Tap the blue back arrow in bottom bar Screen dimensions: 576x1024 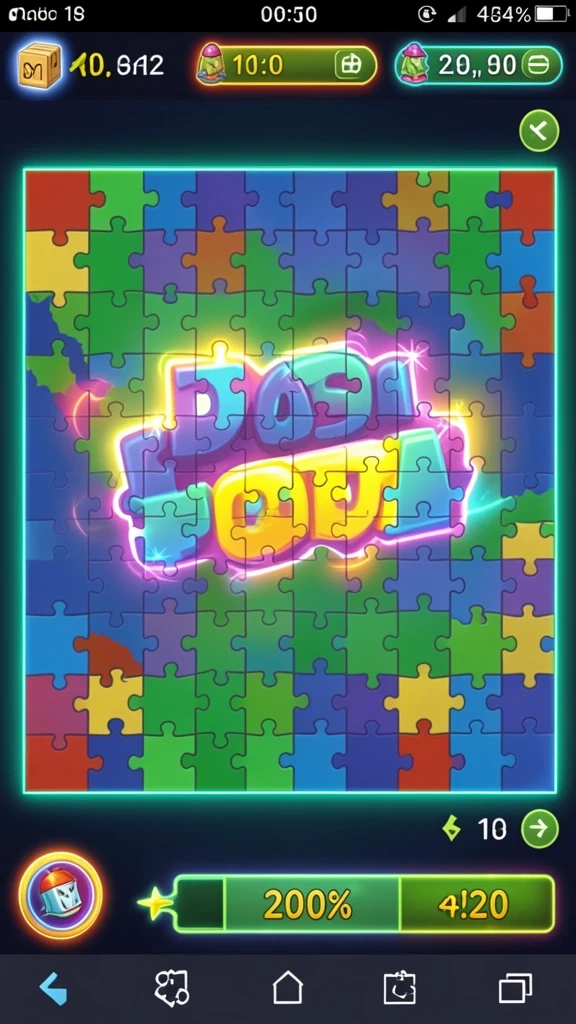coord(54,987)
